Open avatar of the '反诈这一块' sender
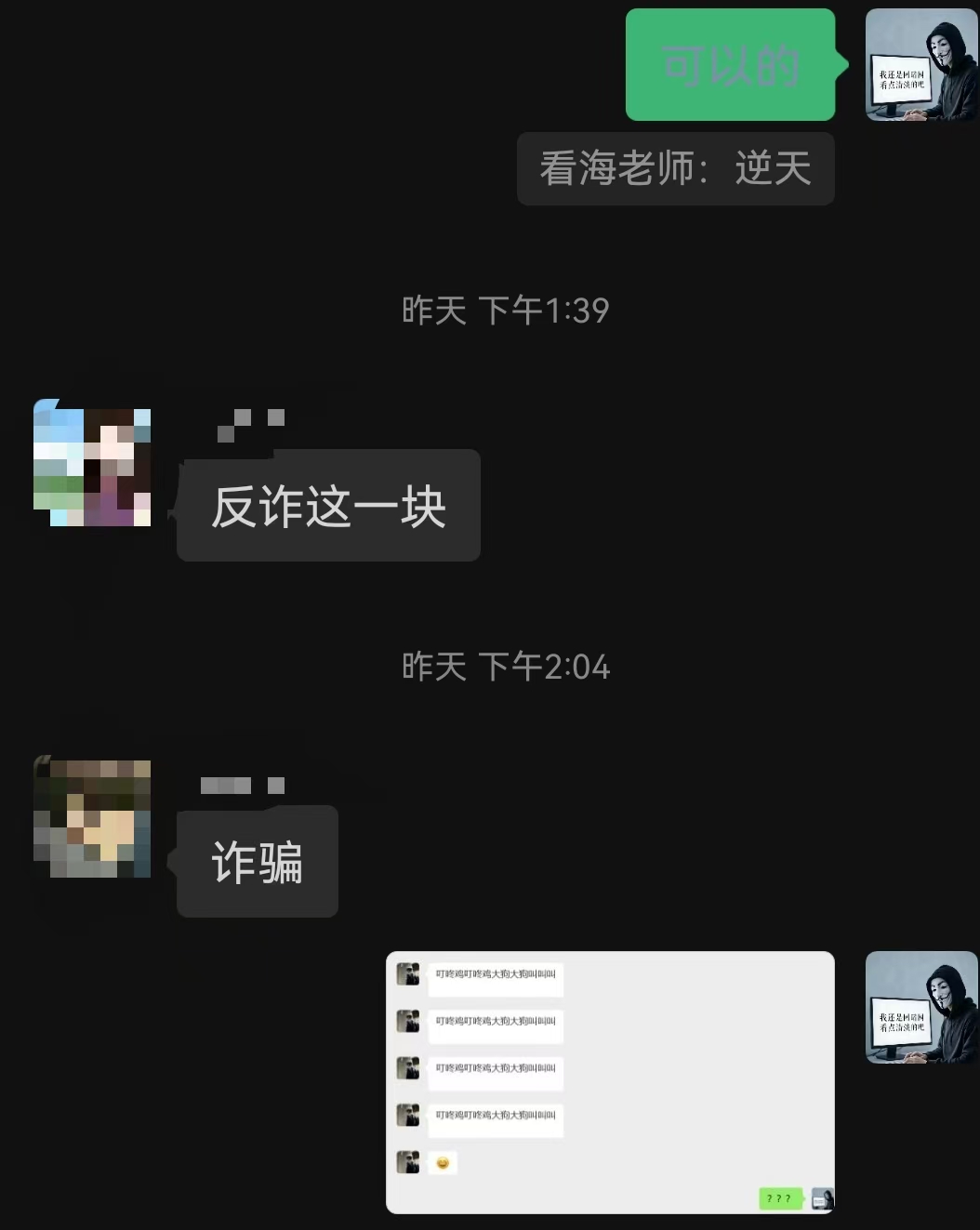The height and width of the screenshot is (1230, 980). point(92,463)
